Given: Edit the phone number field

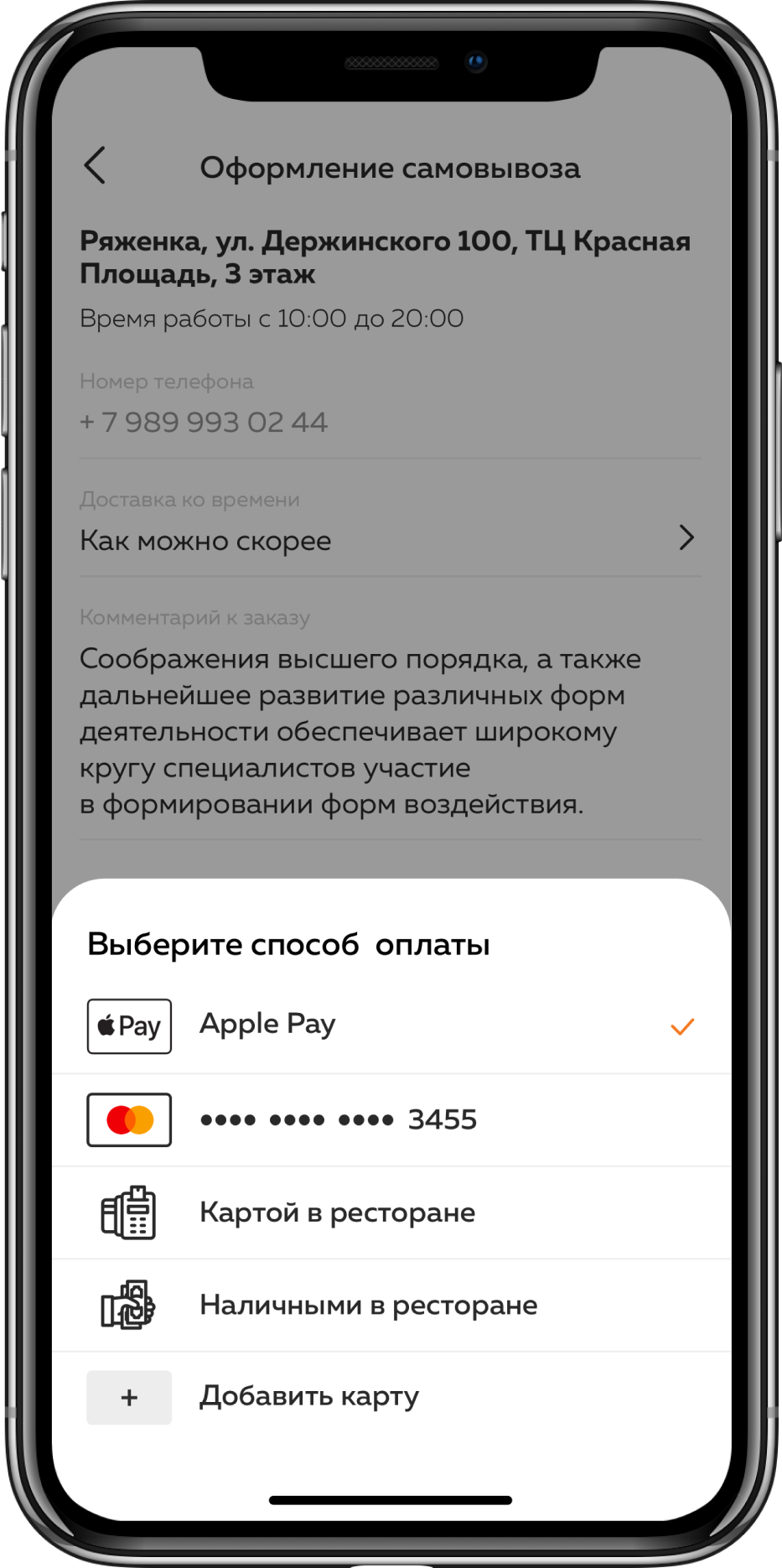Looking at the screenshot, I should [391, 422].
